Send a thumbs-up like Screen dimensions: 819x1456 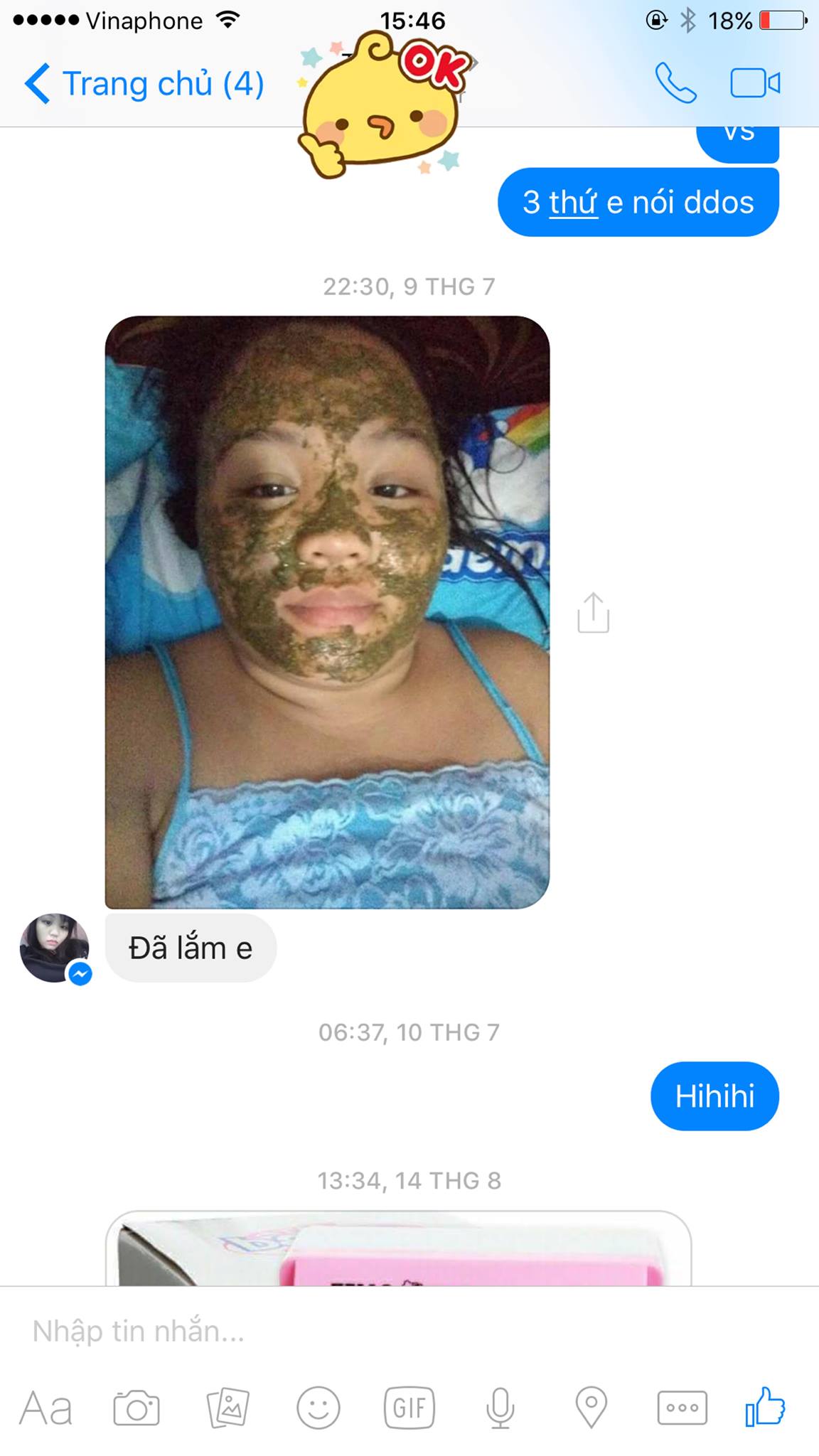pos(765,1406)
